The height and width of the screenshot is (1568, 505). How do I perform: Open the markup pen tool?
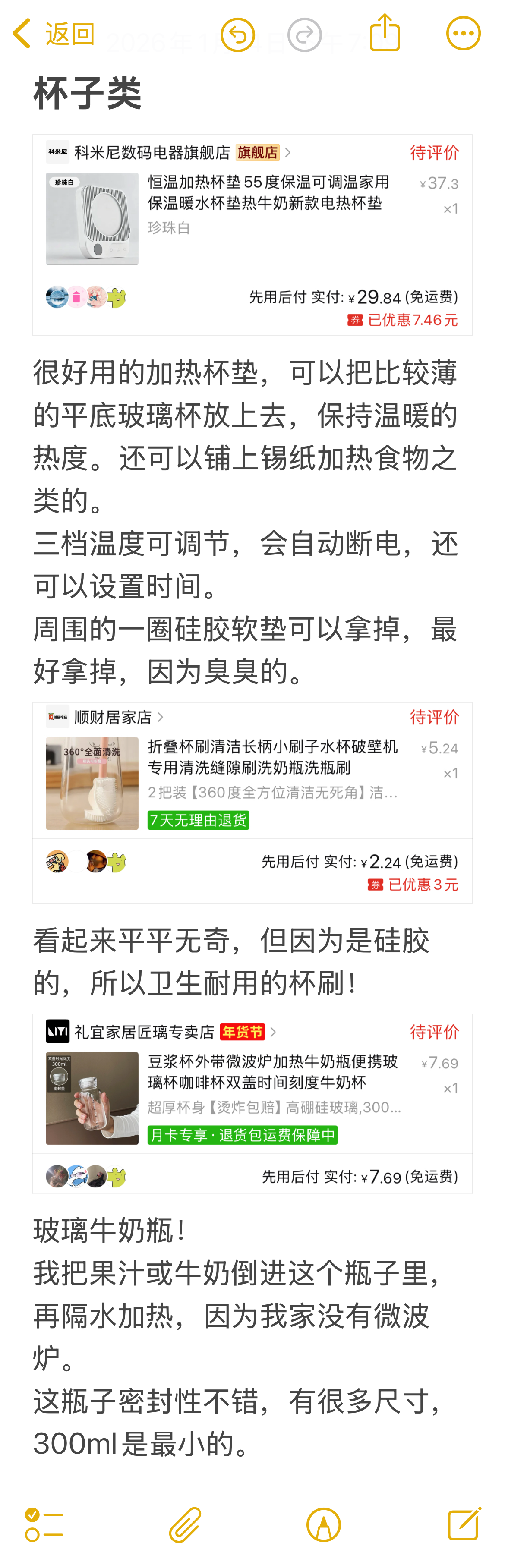[323, 1525]
